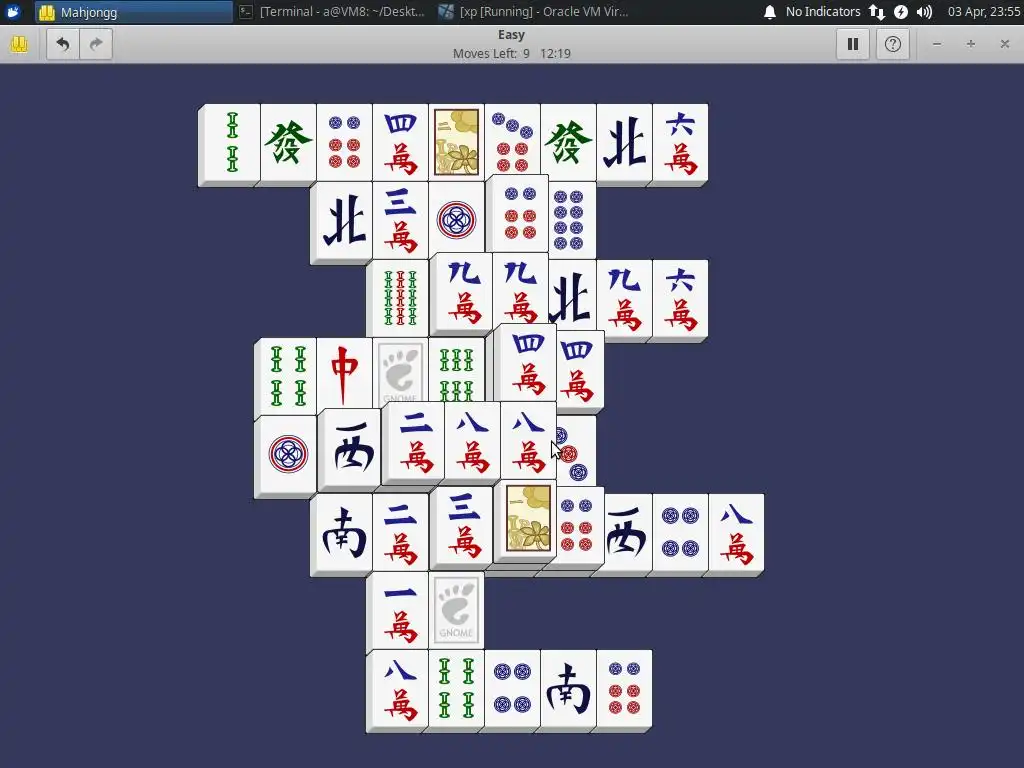The height and width of the screenshot is (768, 1024).
Task: Open the help button
Action: point(893,44)
